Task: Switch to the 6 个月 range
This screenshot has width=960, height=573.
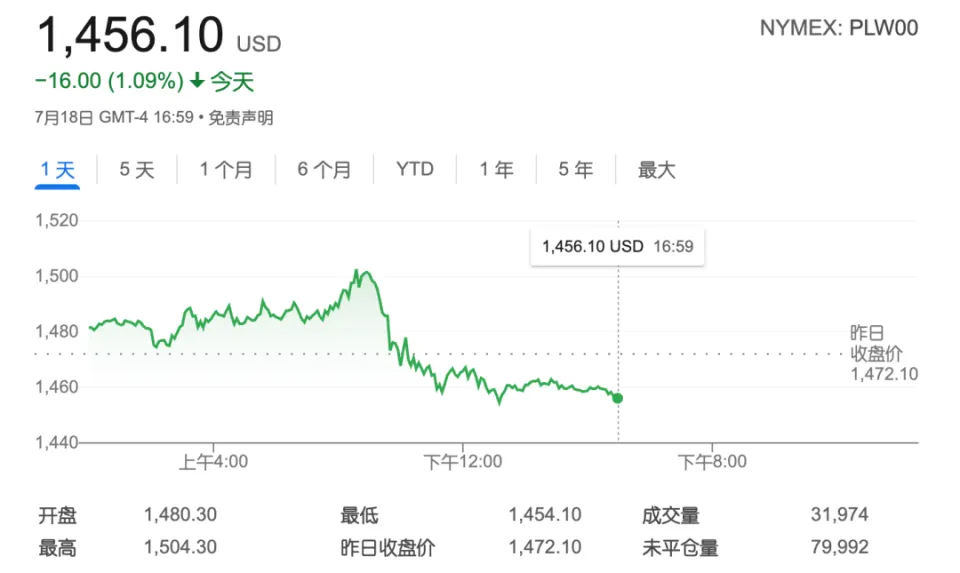Action: pos(324,170)
